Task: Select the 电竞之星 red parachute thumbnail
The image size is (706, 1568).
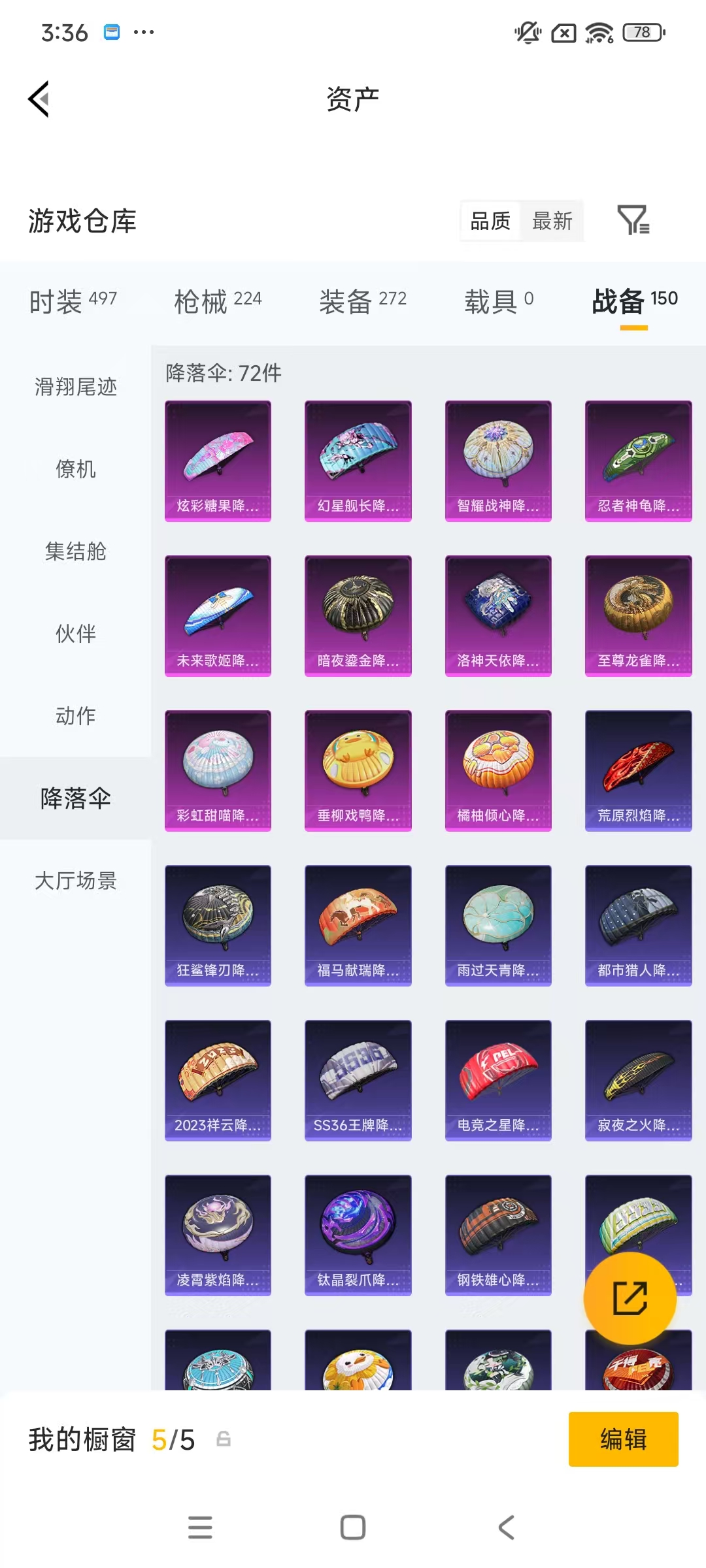Action: (x=498, y=1081)
